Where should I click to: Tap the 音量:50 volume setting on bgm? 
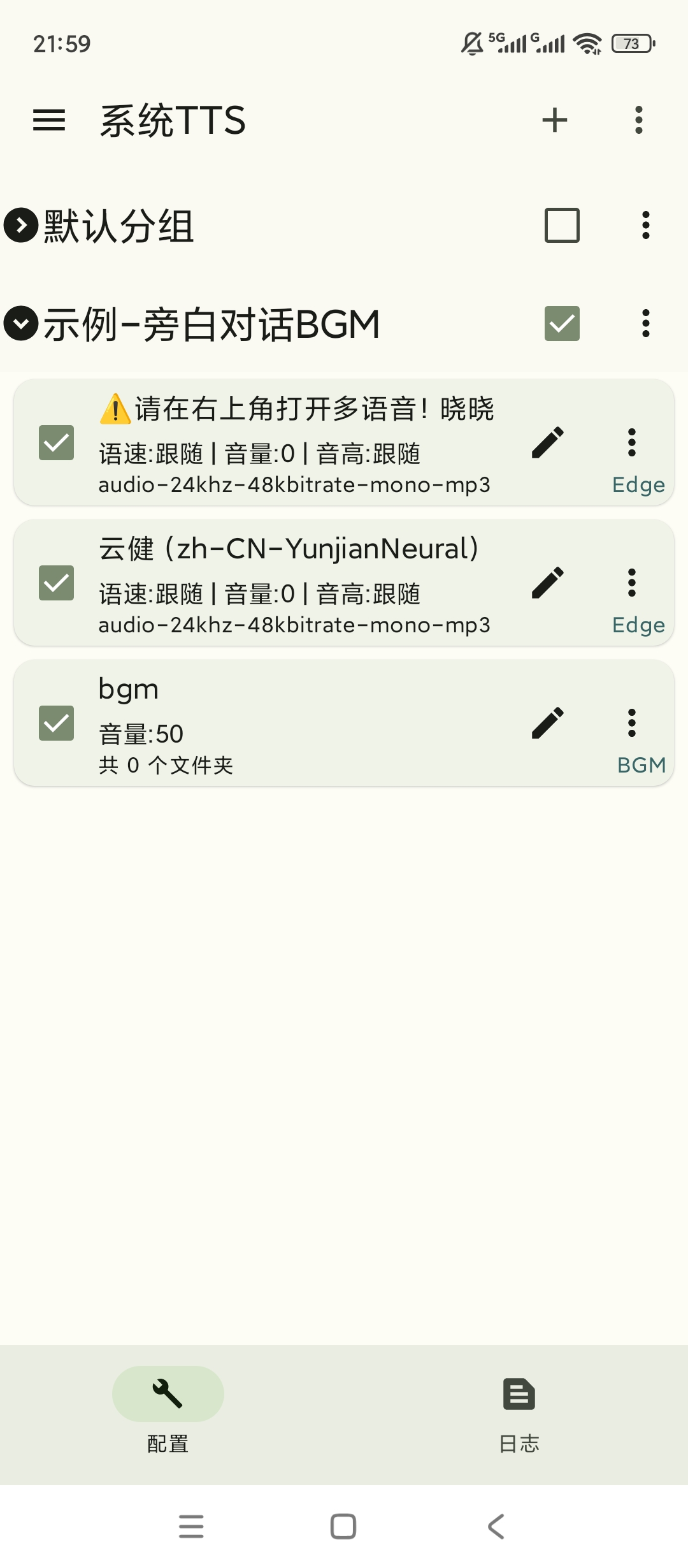click(141, 733)
